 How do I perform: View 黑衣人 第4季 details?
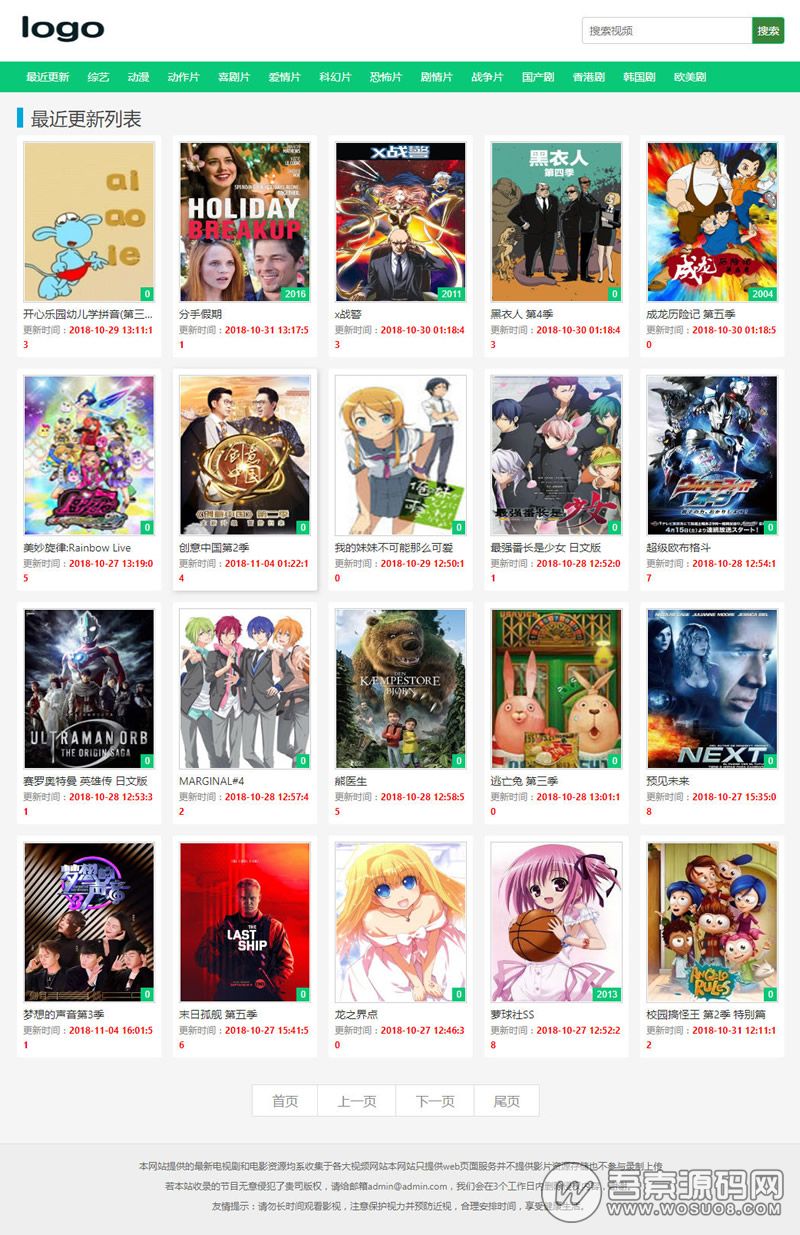(557, 222)
